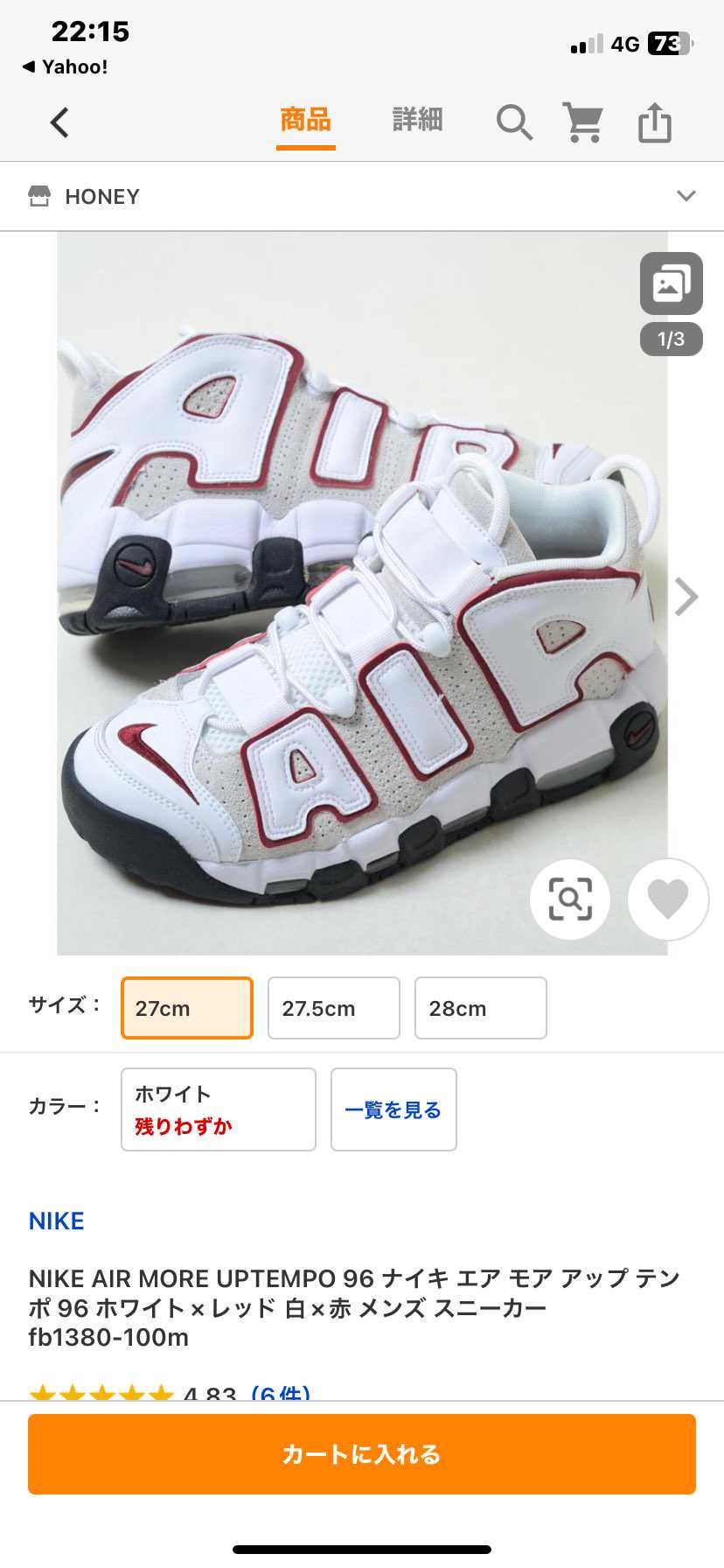The width and height of the screenshot is (724, 1568).
Task: Select the ホワイト color option
Action: [218, 1109]
